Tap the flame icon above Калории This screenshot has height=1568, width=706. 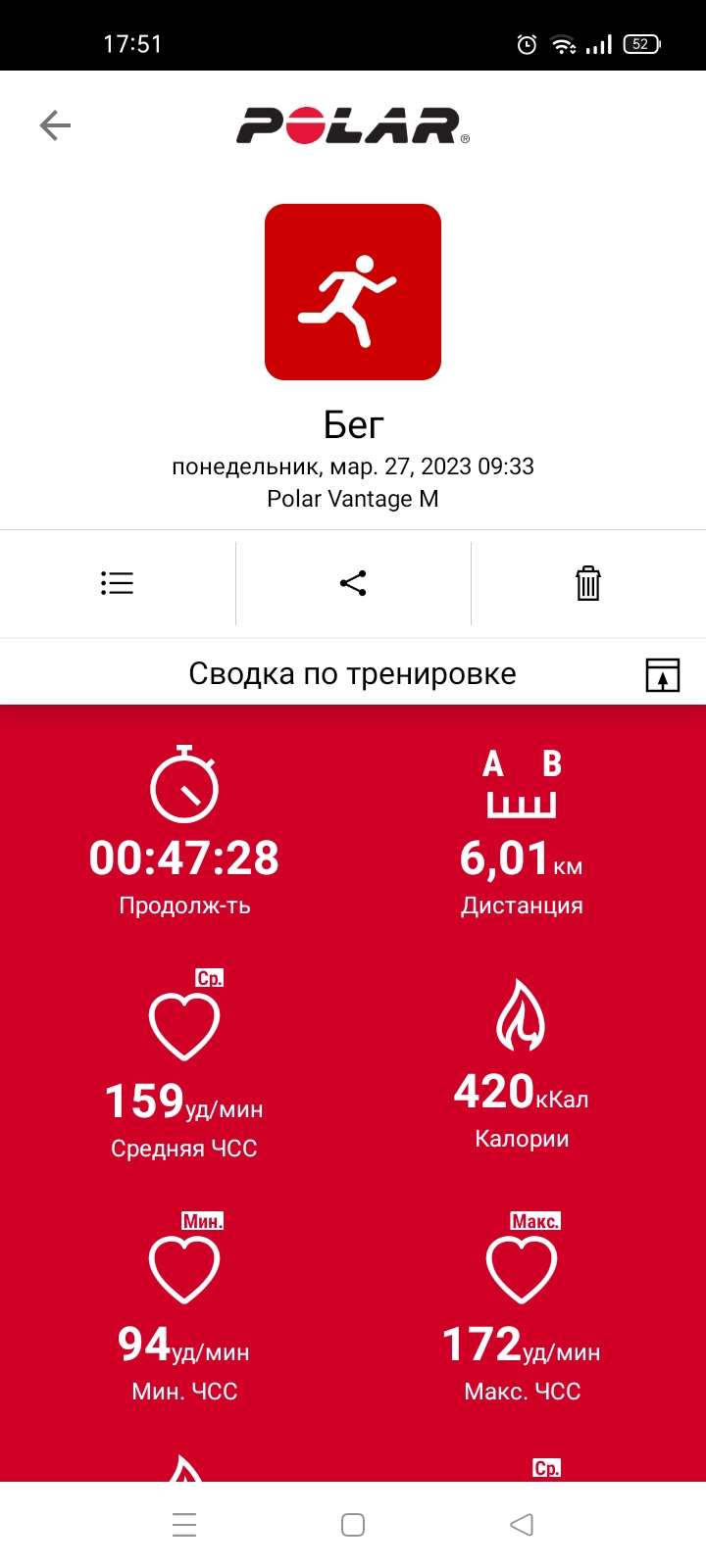tap(522, 1019)
